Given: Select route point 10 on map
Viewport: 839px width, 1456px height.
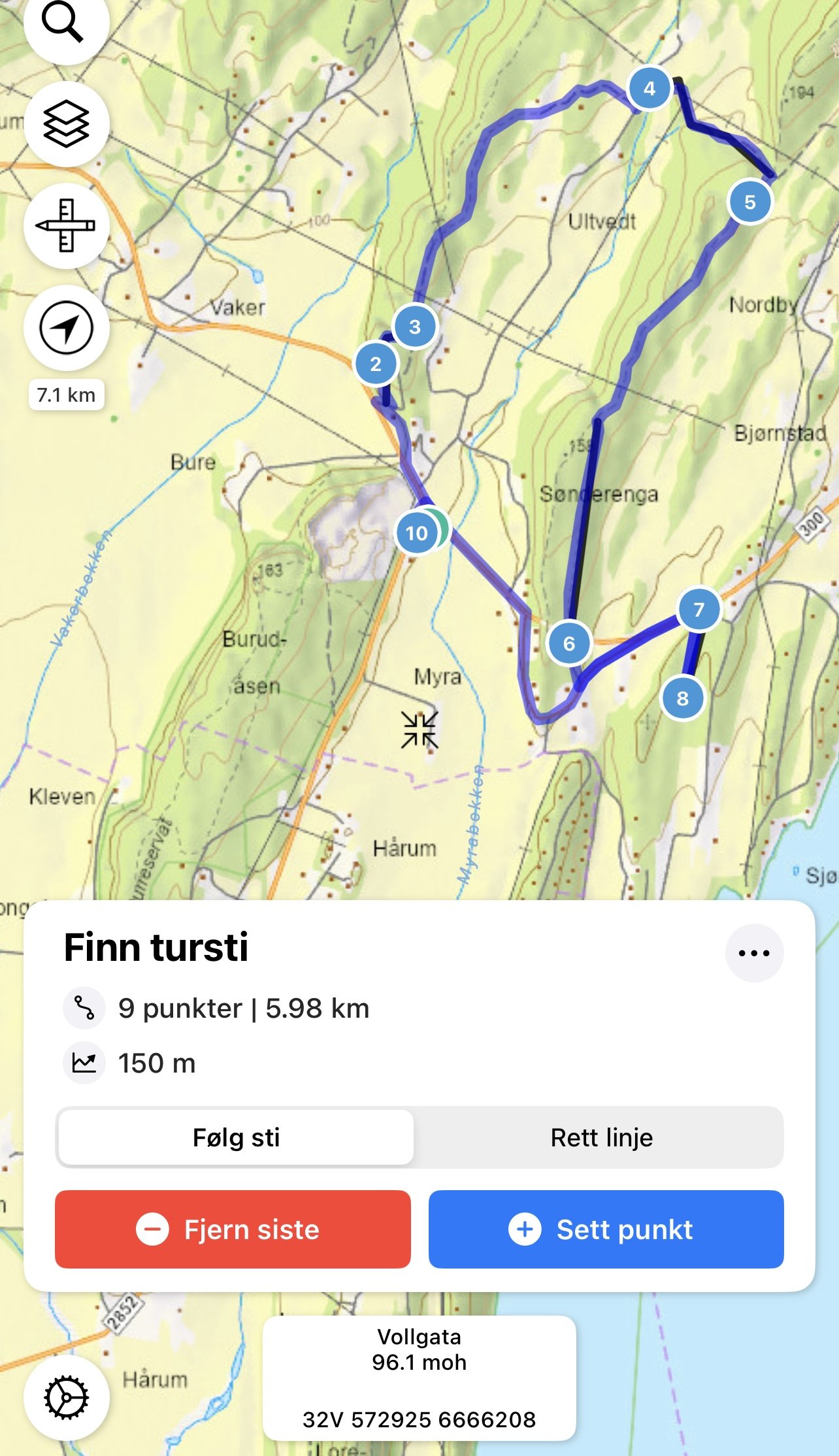Looking at the screenshot, I should tap(416, 533).
